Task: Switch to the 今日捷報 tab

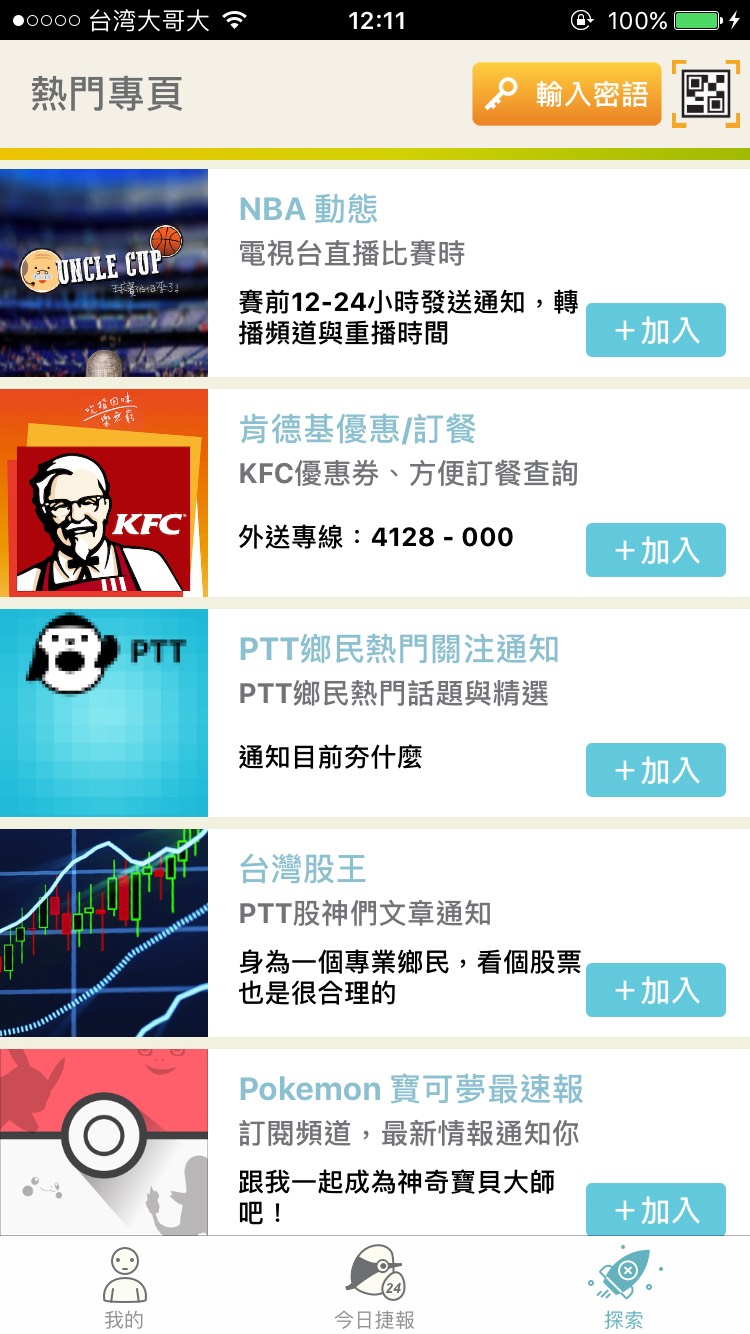Action: [374, 1288]
